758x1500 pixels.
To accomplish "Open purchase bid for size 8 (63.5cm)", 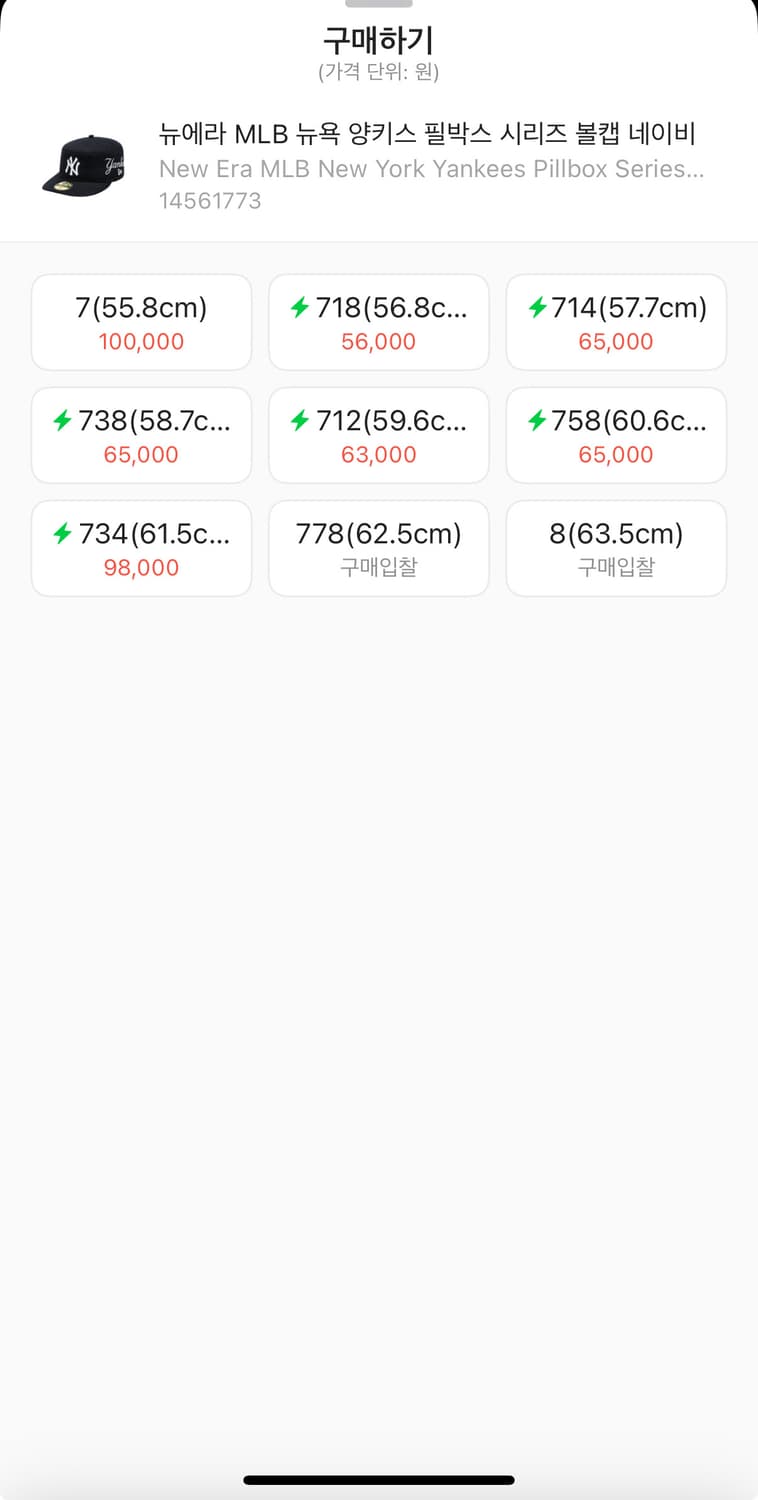I will point(616,549).
